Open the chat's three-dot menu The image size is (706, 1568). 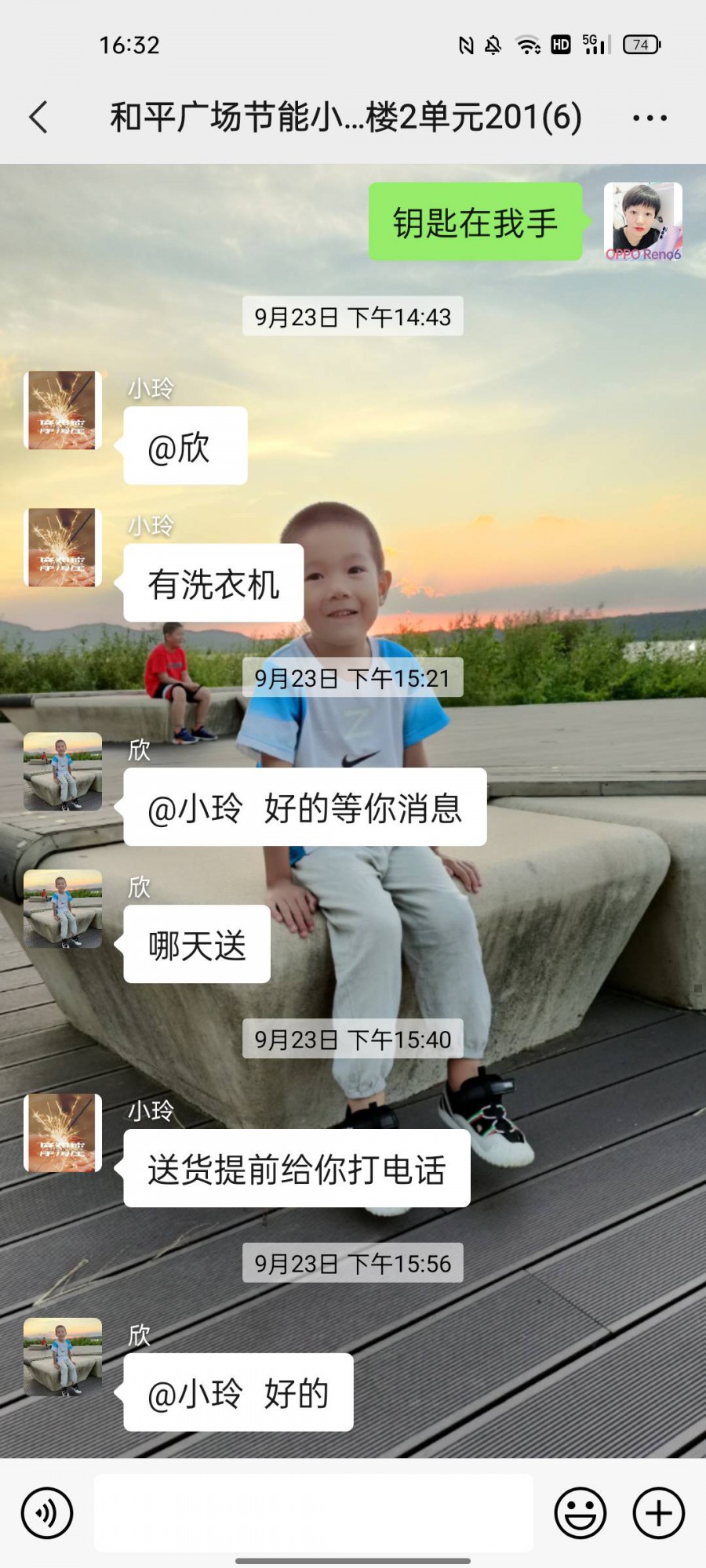[650, 118]
